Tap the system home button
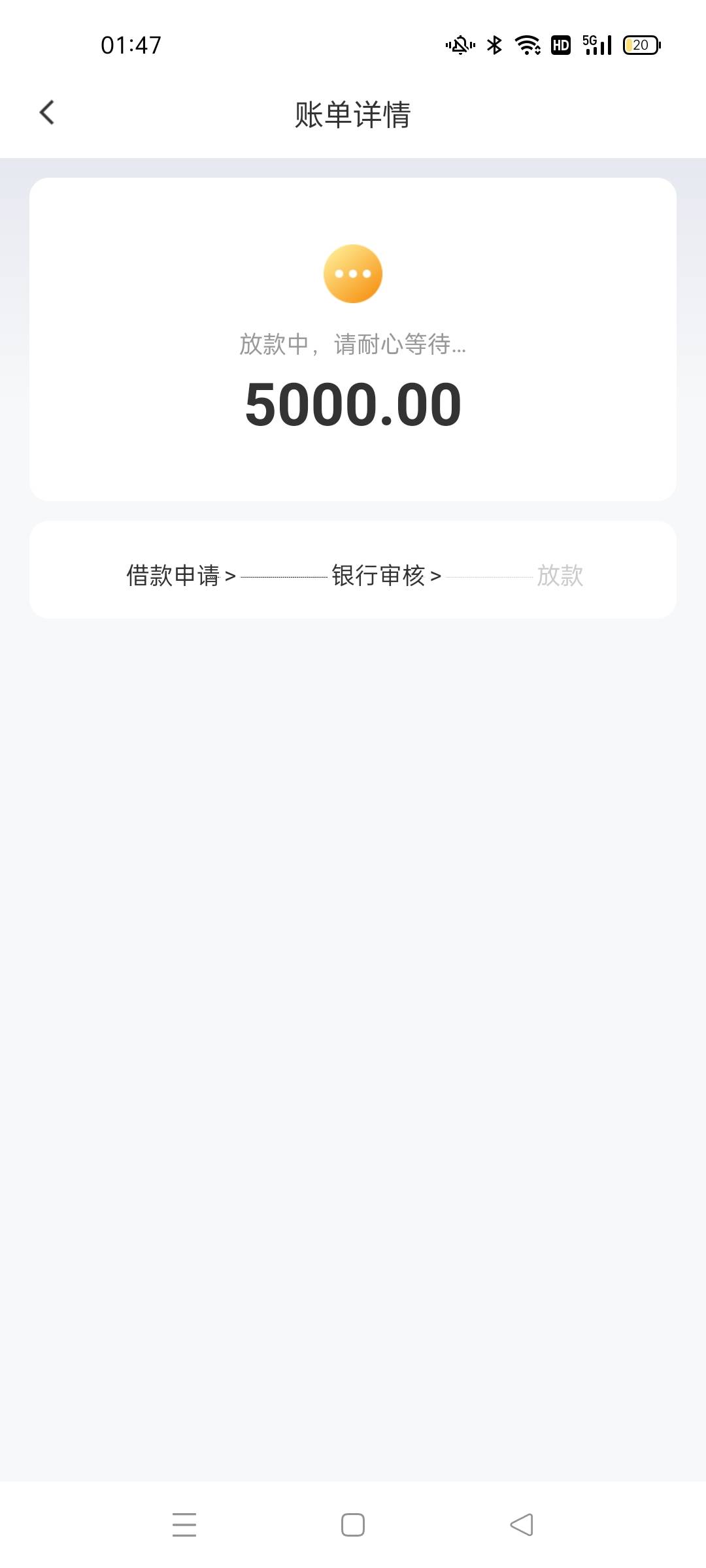The image size is (706, 1568). [353, 1525]
